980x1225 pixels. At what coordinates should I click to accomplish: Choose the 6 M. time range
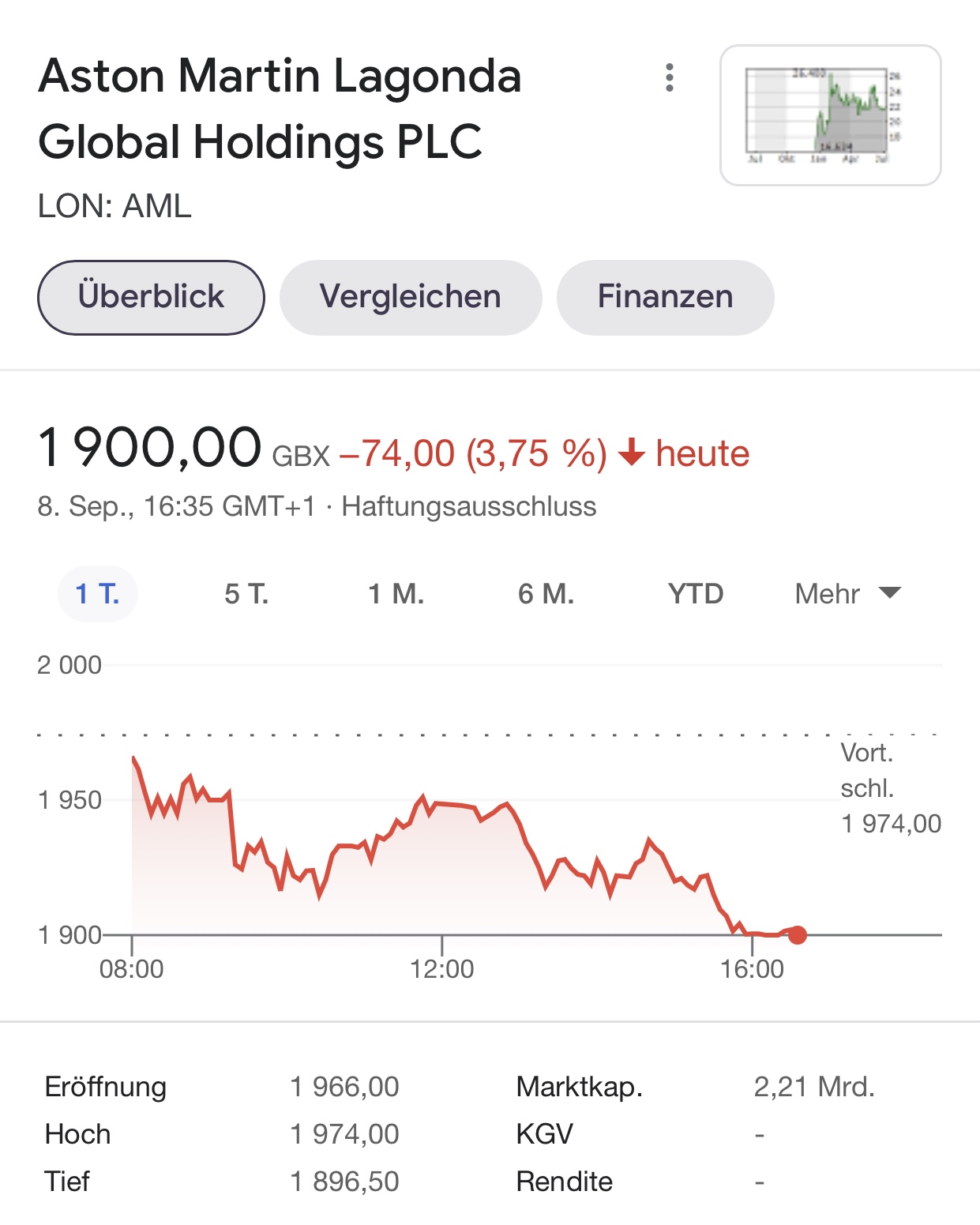(546, 593)
